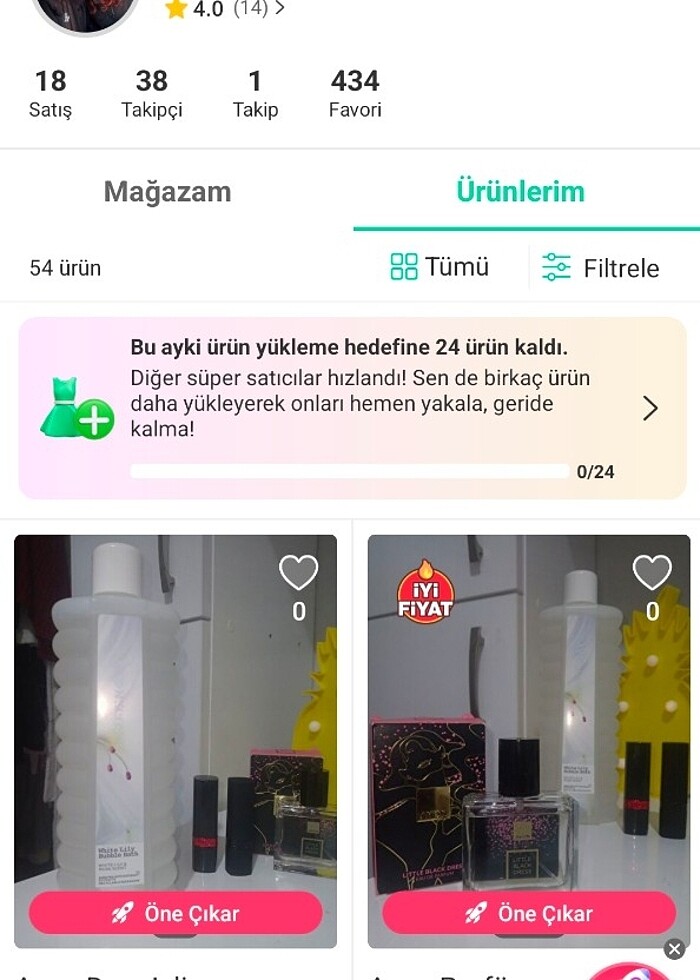
Task: Favorite the White Lily Bubble Bath product
Action: [x=298, y=574]
